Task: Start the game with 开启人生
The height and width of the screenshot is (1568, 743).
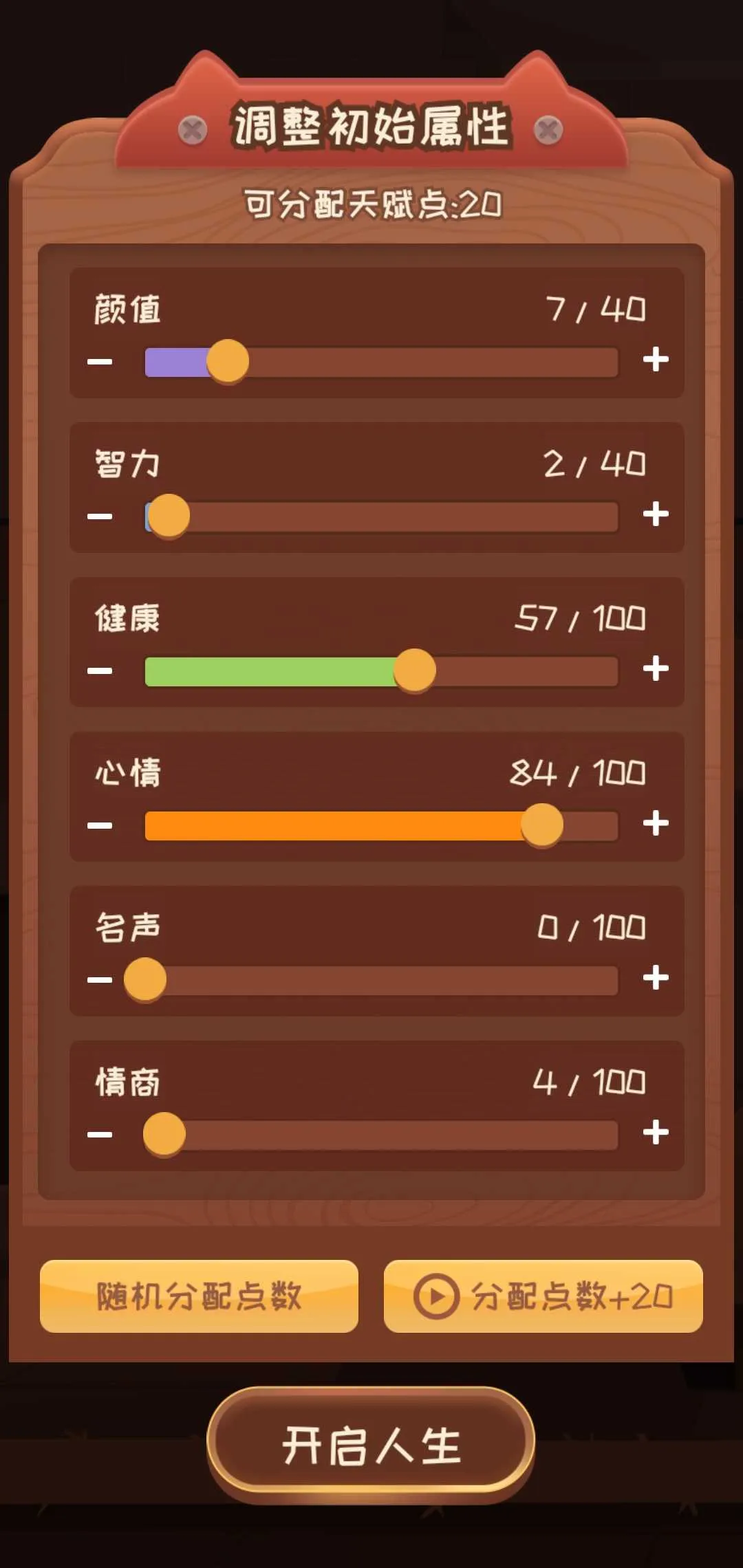Action: (x=371, y=1446)
